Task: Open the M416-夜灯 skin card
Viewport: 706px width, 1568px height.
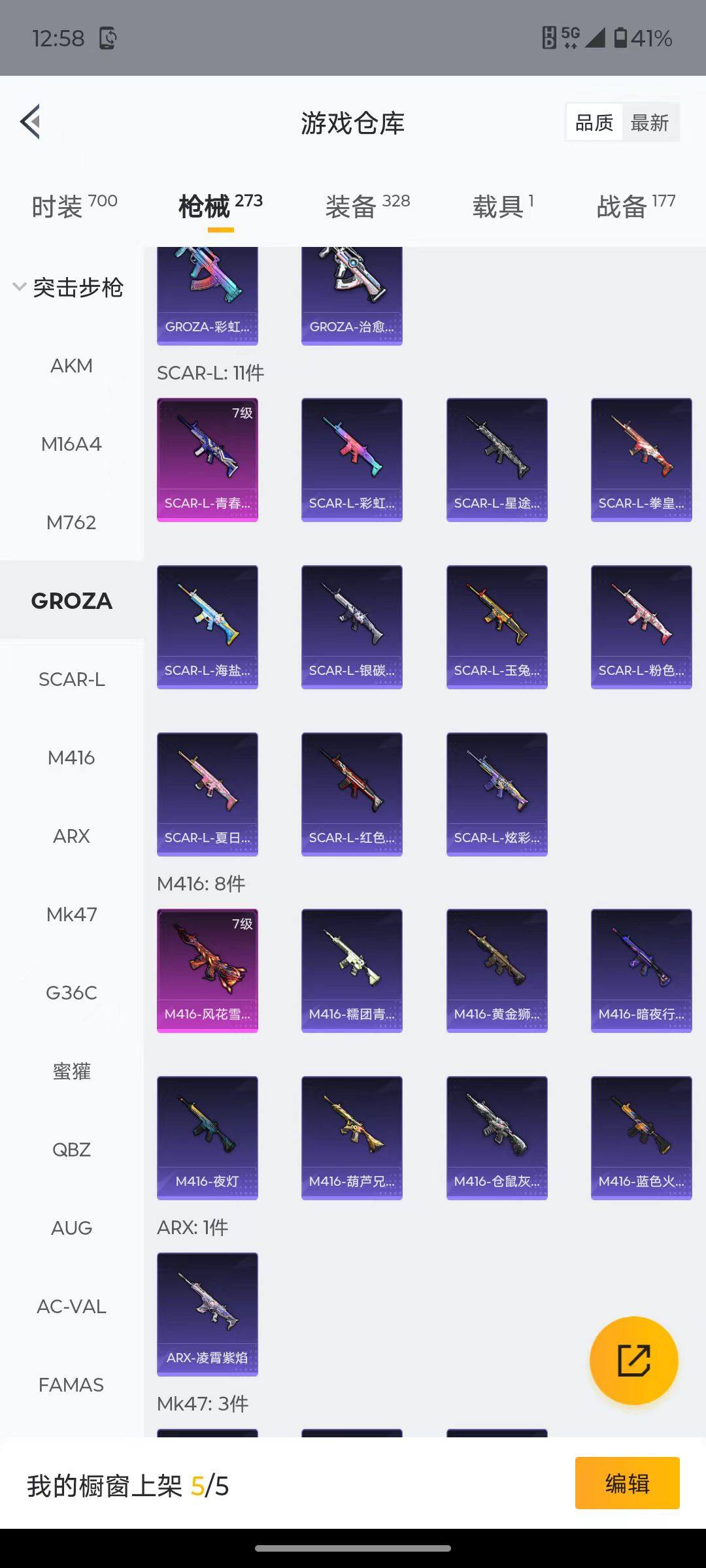Action: click(x=207, y=1137)
